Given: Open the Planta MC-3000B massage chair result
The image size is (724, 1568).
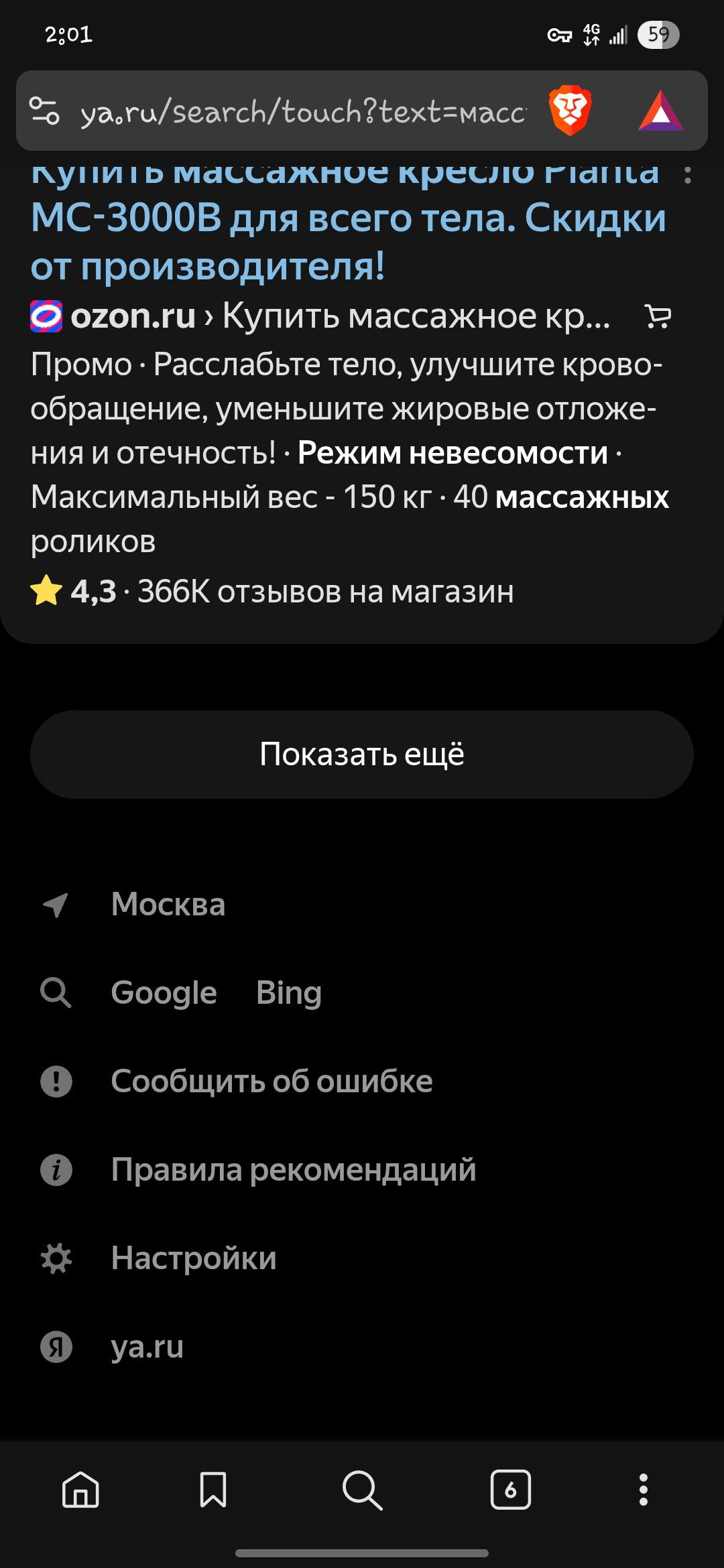Looking at the screenshot, I should pyautogui.click(x=347, y=218).
